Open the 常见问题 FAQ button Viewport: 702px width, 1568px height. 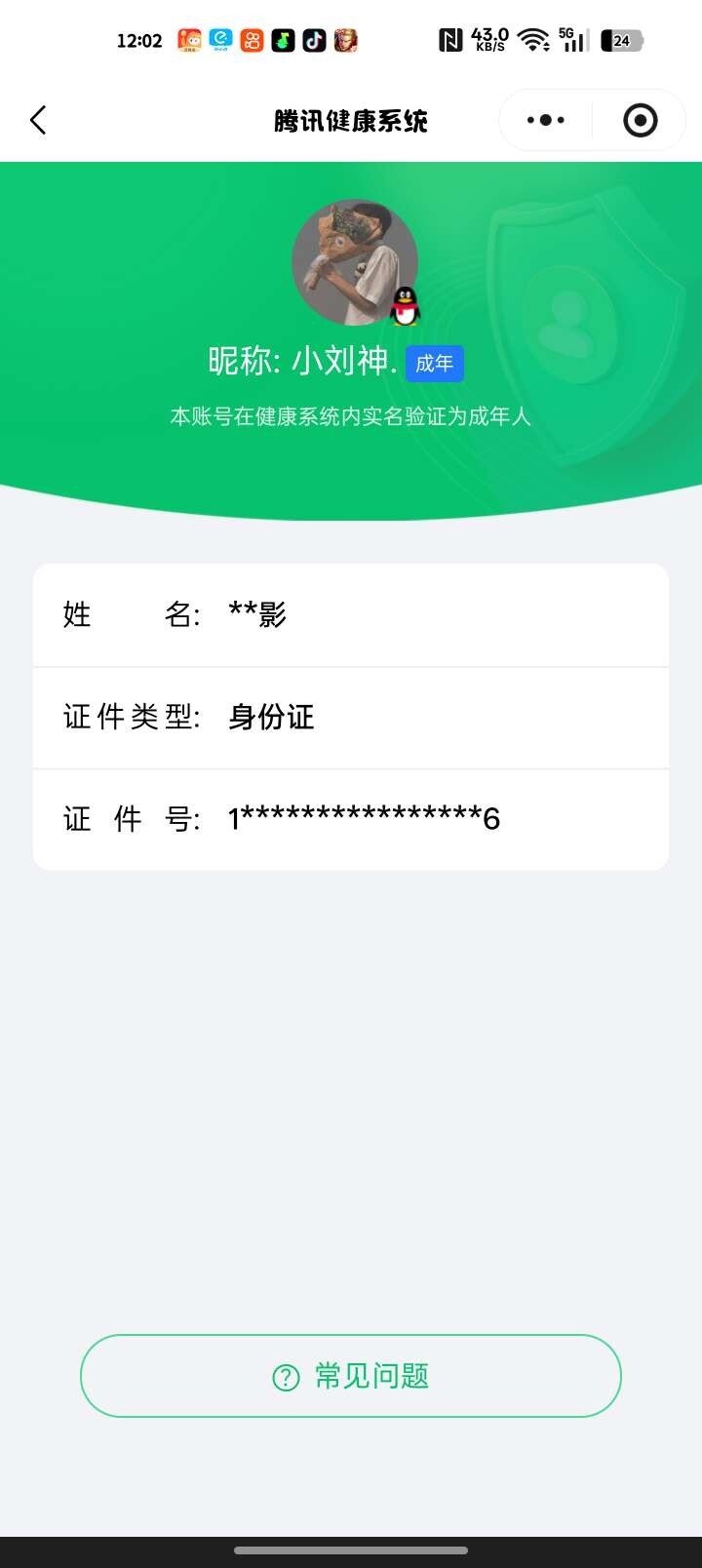click(350, 1376)
